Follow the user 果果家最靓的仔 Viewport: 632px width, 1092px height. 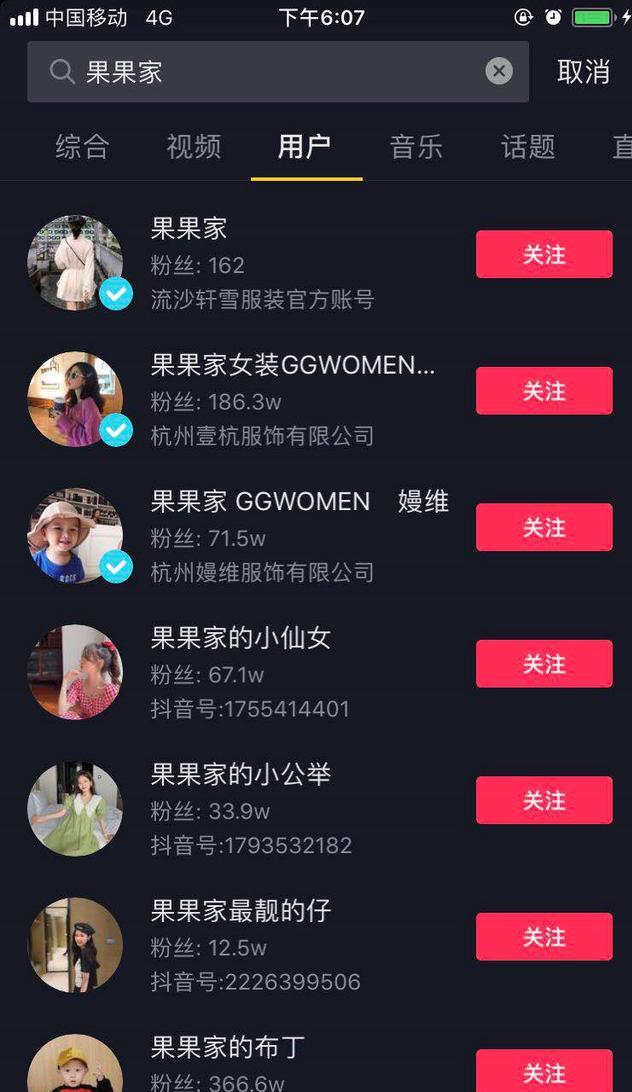[544, 937]
